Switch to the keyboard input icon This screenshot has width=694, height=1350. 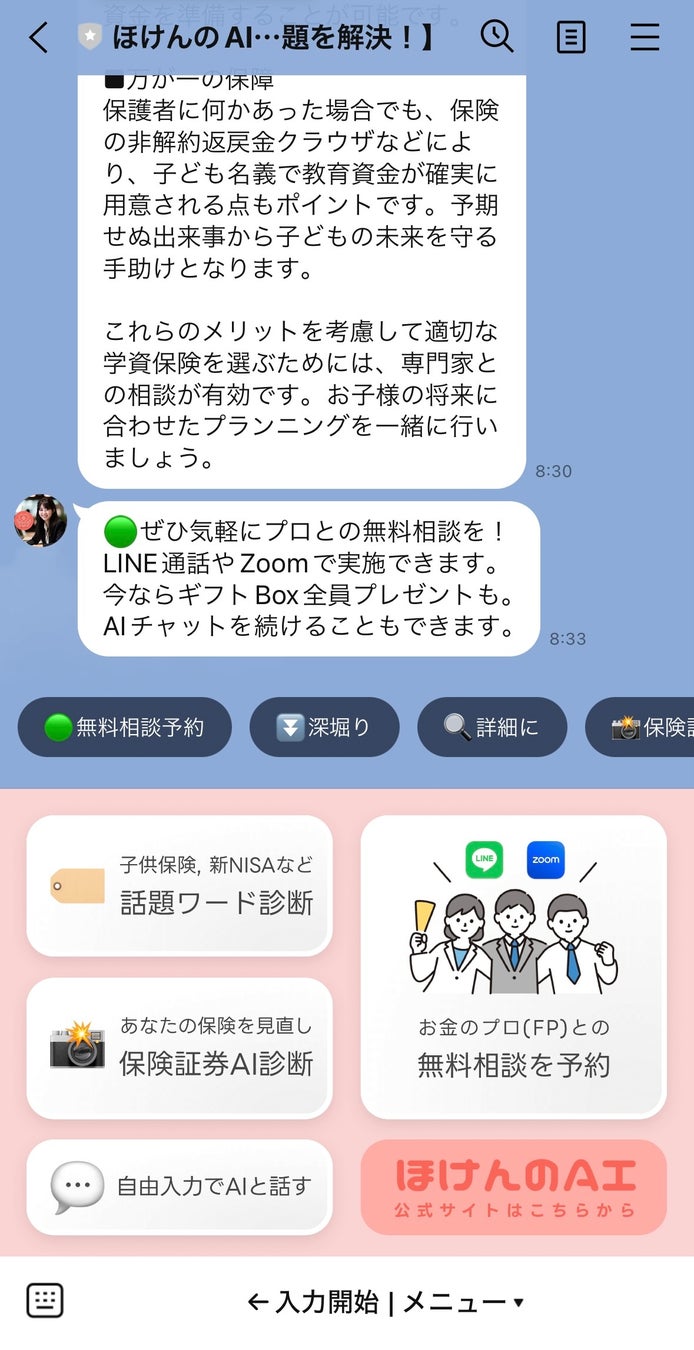point(45,1301)
